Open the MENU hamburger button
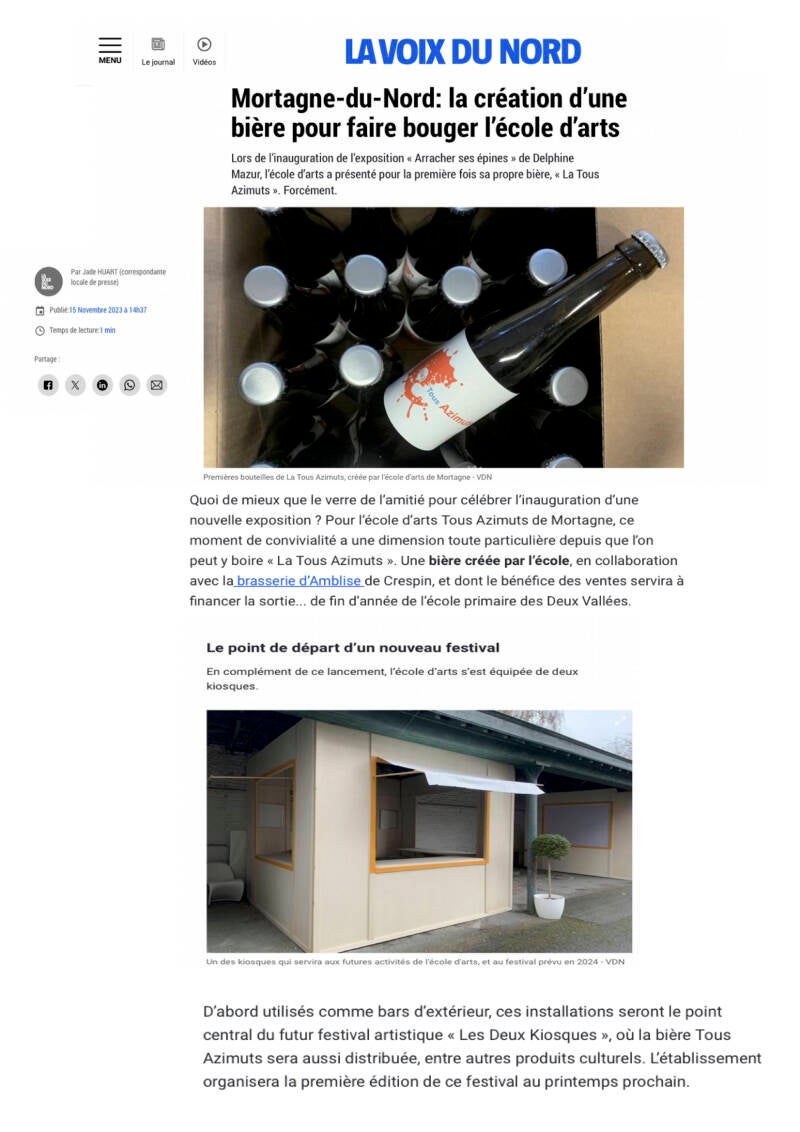This screenshot has height=1132, width=800. point(110,49)
